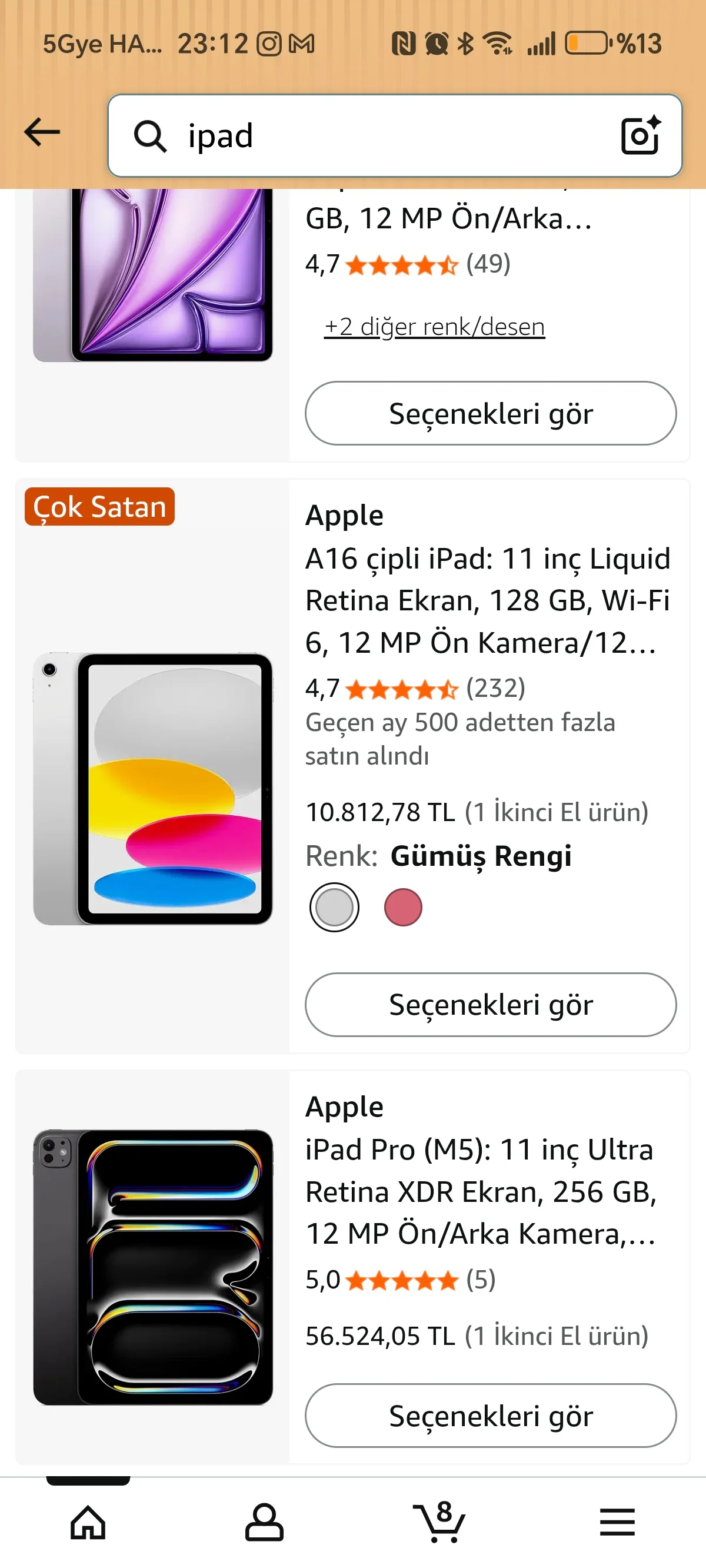Open the +2 diğer renk/desen link
Screen dimensions: 706x1568
434,327
